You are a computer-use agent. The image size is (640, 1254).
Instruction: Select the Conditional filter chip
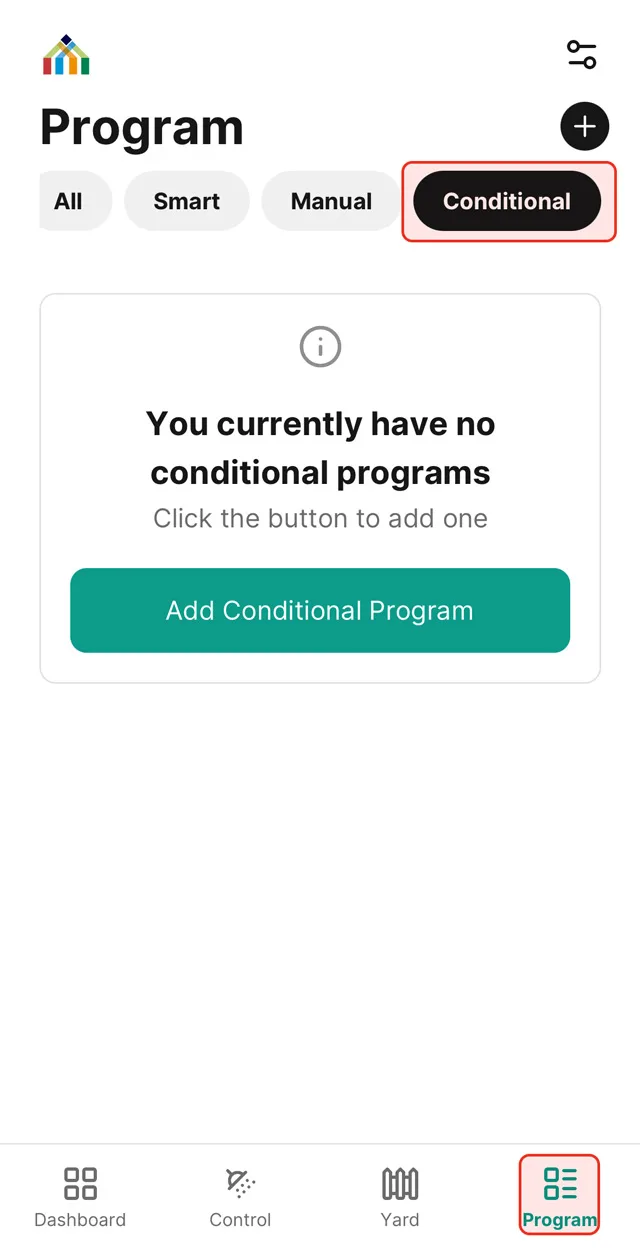[507, 201]
